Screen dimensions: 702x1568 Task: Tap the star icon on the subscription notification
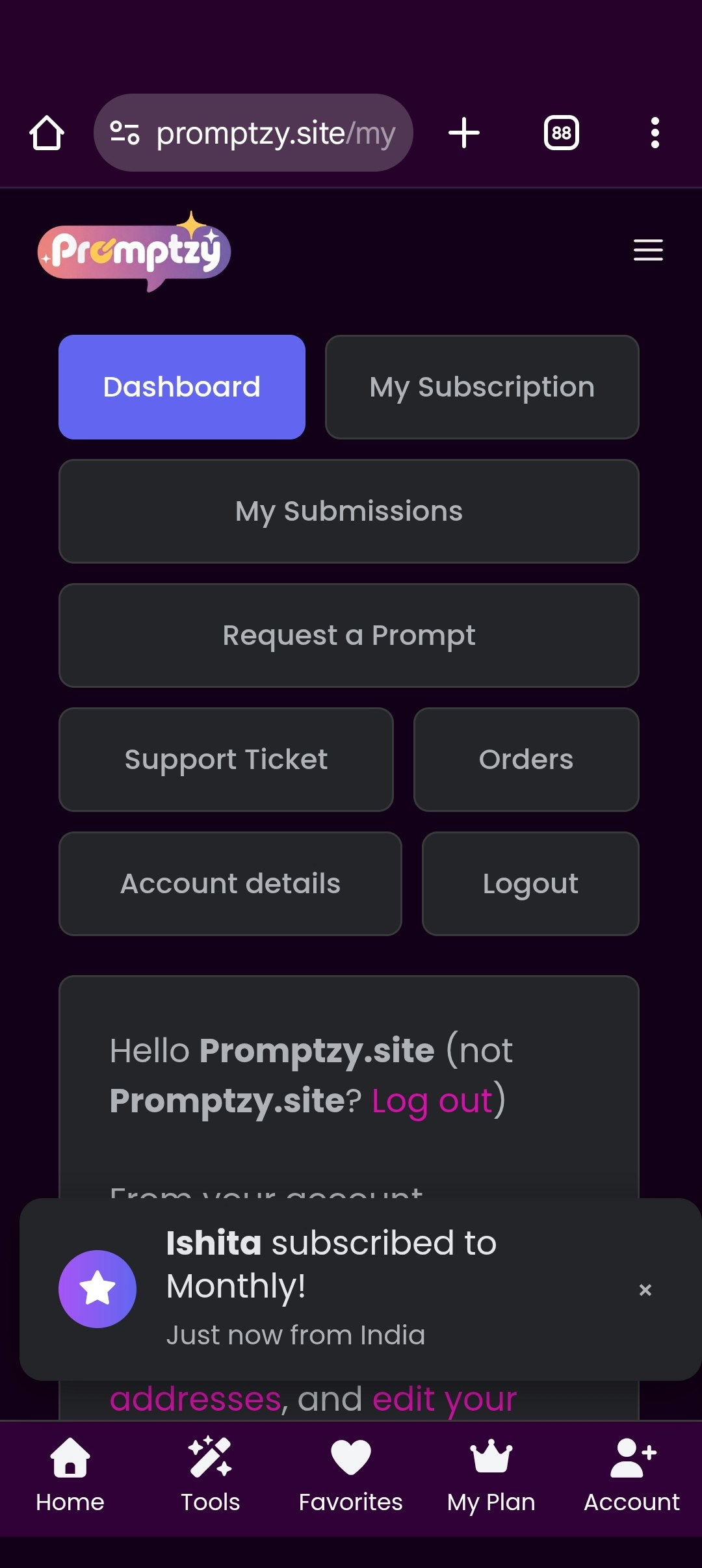[99, 1290]
